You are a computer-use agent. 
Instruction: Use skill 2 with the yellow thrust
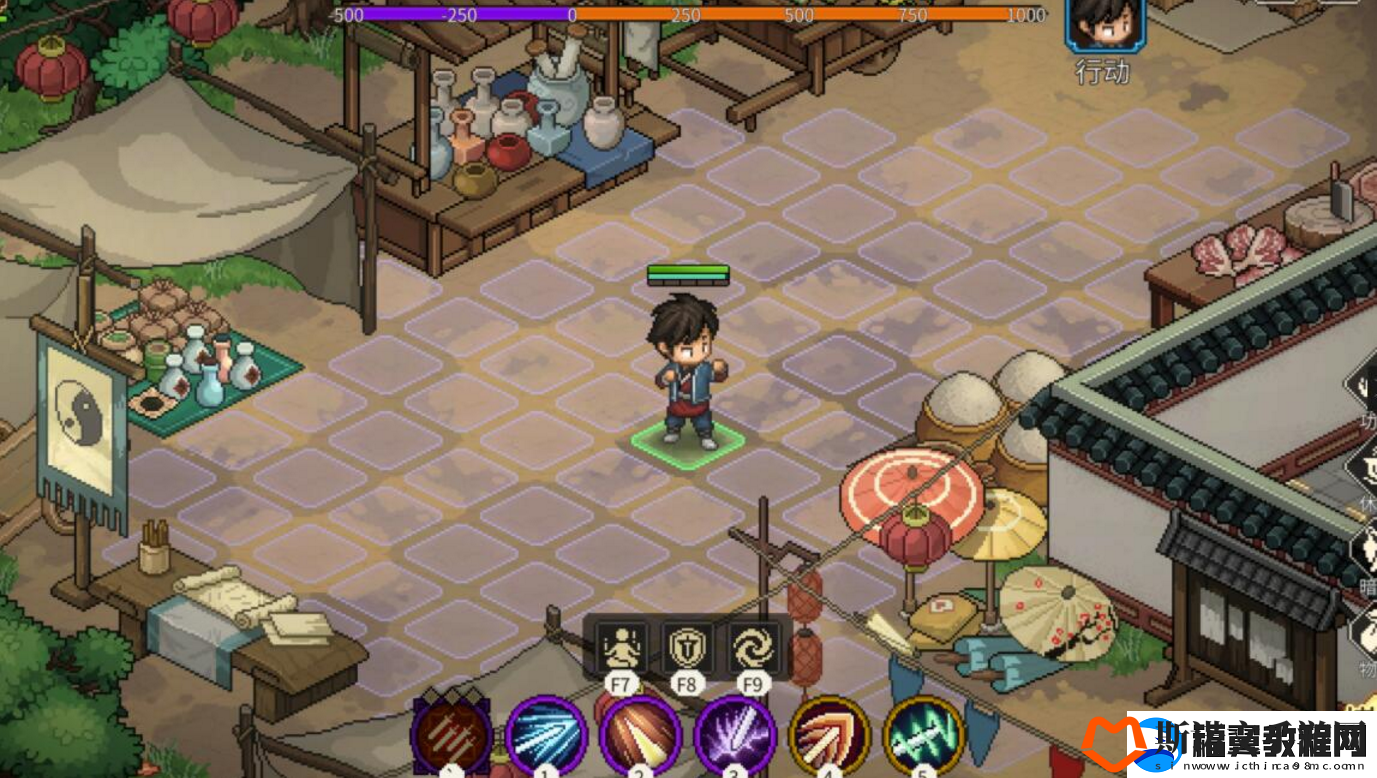[x=640, y=737]
